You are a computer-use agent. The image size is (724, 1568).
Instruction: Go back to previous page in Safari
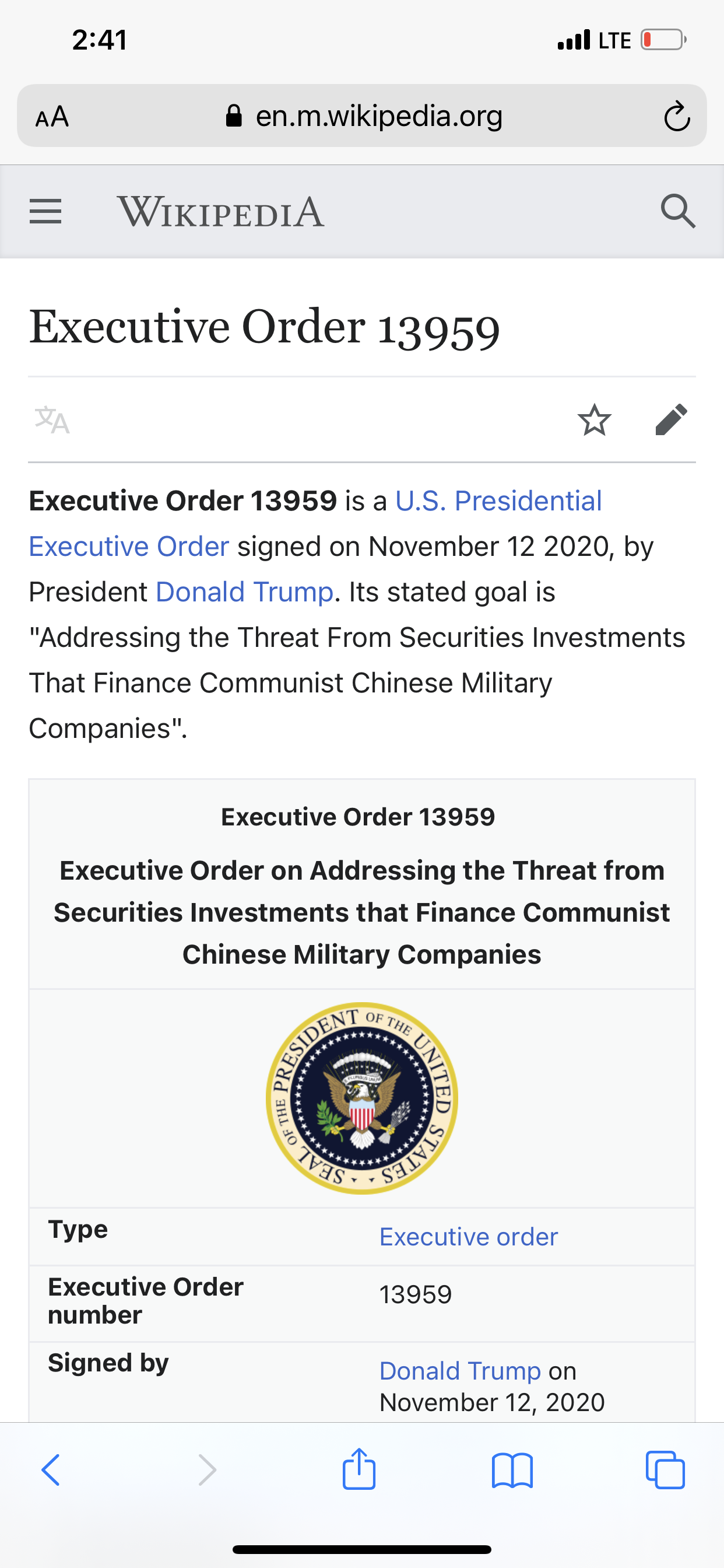[x=51, y=1470]
